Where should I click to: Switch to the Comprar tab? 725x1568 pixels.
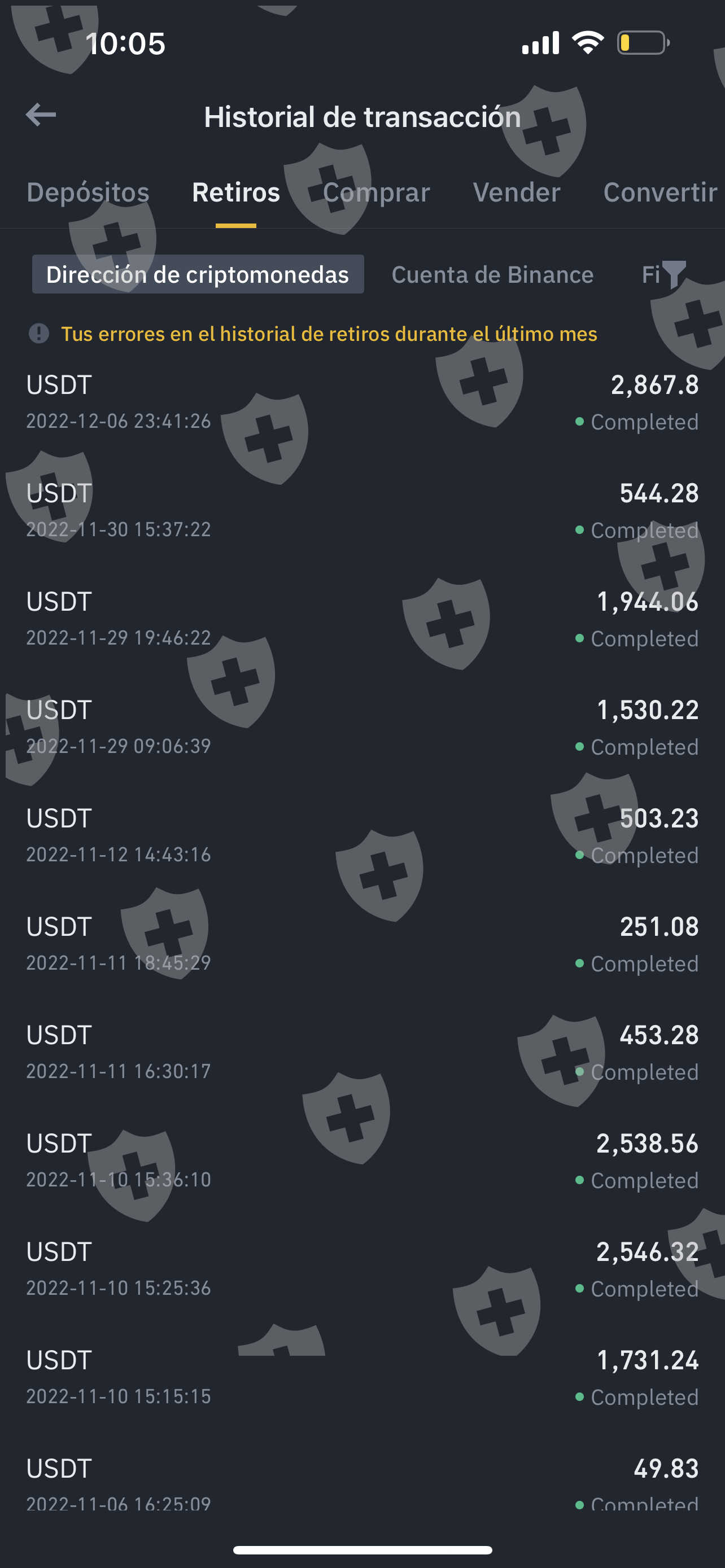click(376, 192)
